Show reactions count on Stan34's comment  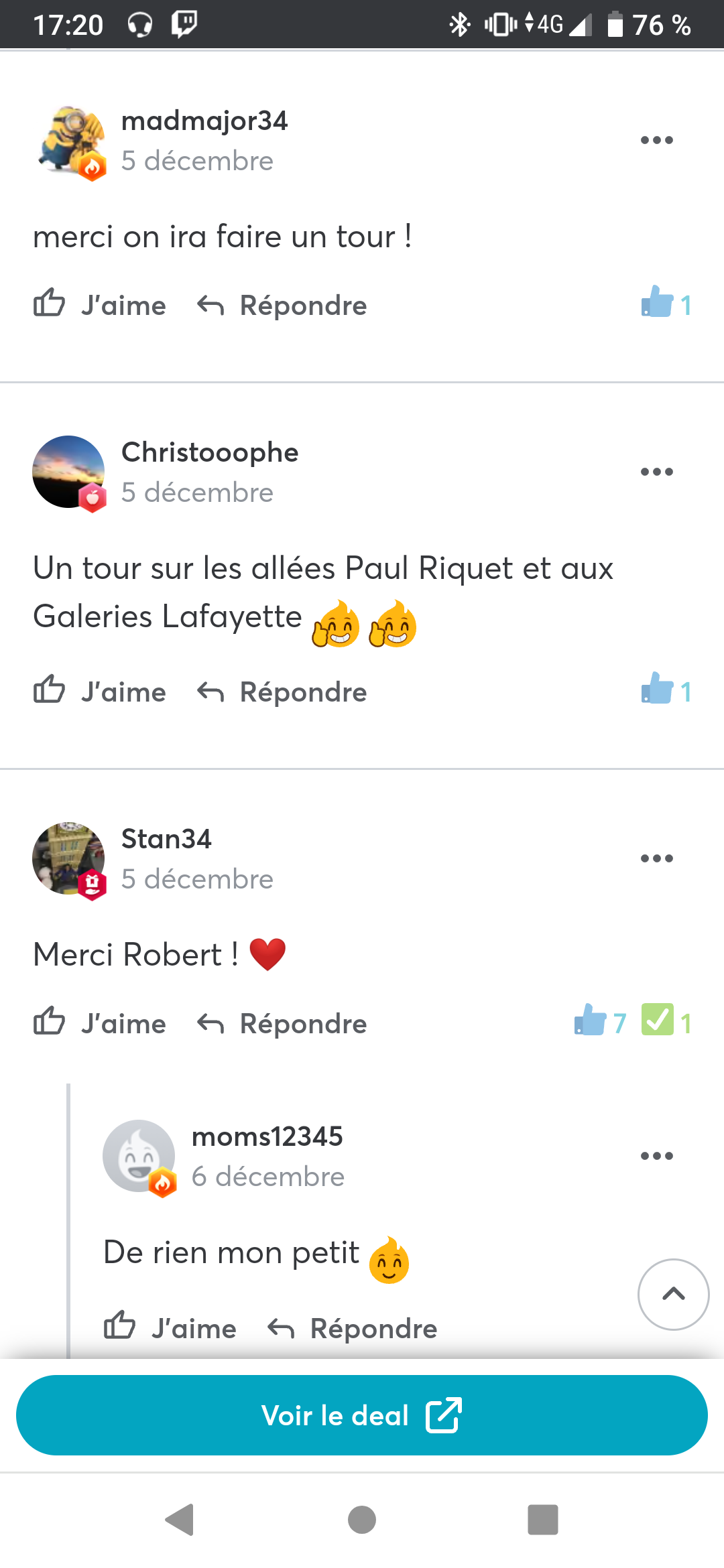click(x=600, y=1022)
